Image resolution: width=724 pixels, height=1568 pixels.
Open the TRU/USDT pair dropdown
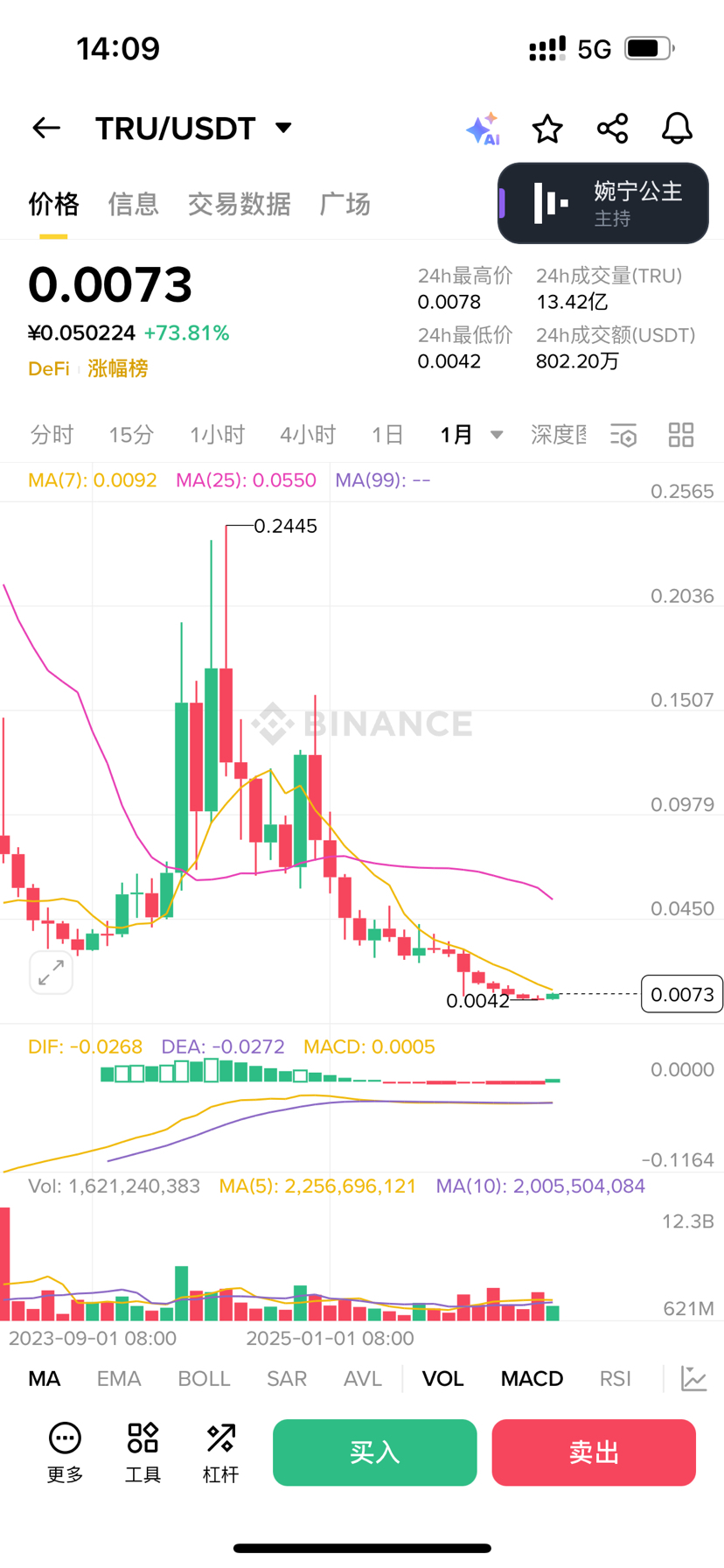pos(282,128)
